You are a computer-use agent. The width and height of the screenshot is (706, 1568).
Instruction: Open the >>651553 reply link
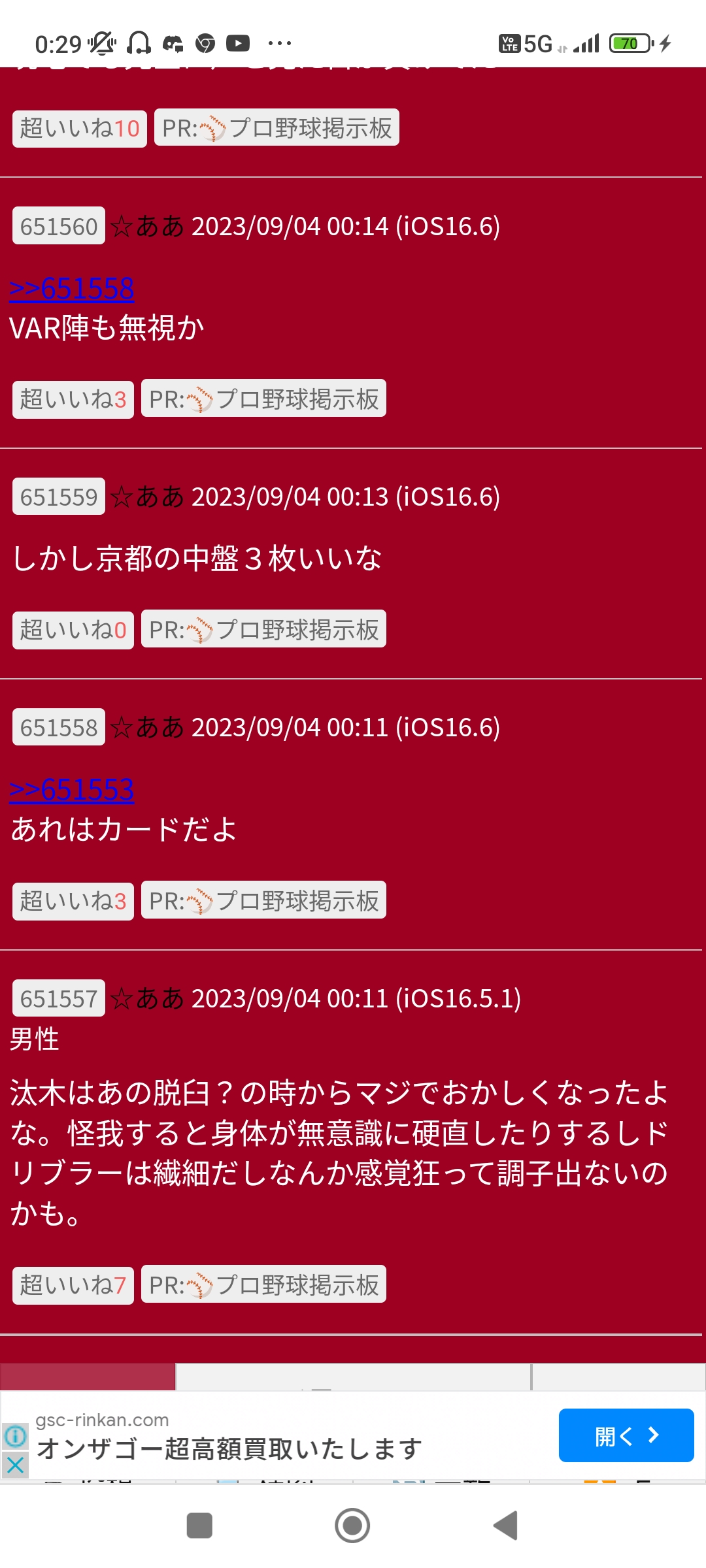tap(72, 790)
